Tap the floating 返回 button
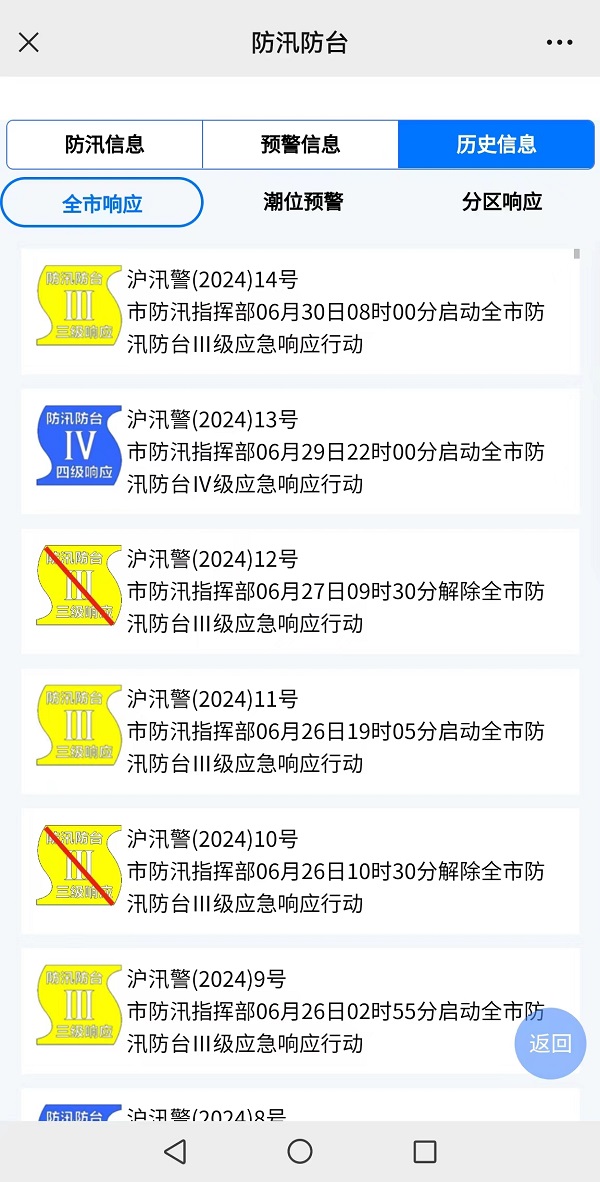This screenshot has width=600, height=1182. [x=550, y=1043]
